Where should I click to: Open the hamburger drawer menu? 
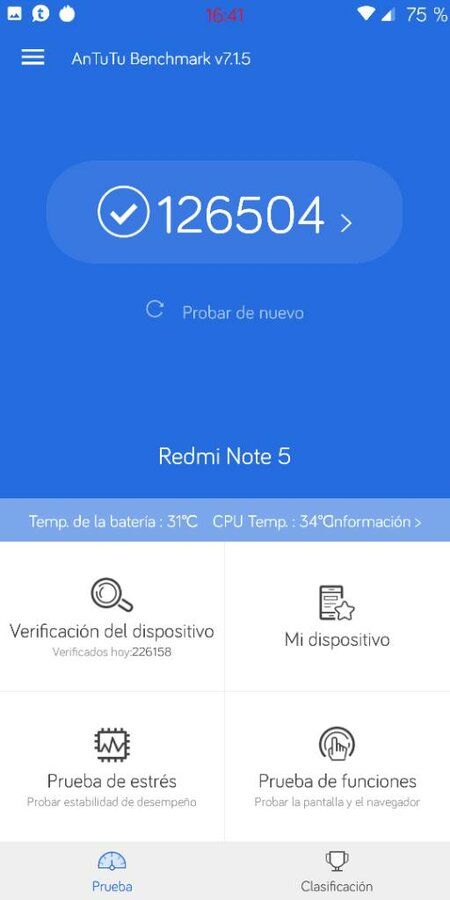pos(33,57)
